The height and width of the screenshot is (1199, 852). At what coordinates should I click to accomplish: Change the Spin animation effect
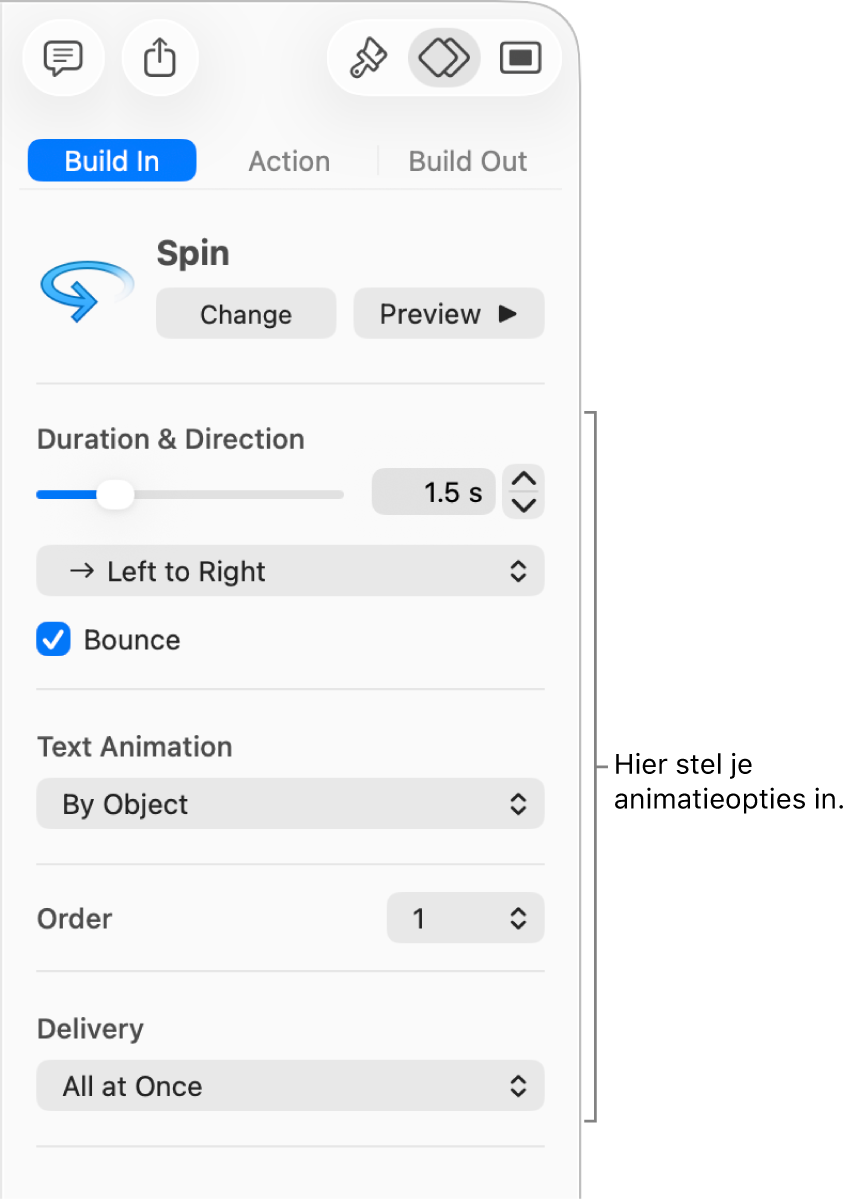[246, 314]
